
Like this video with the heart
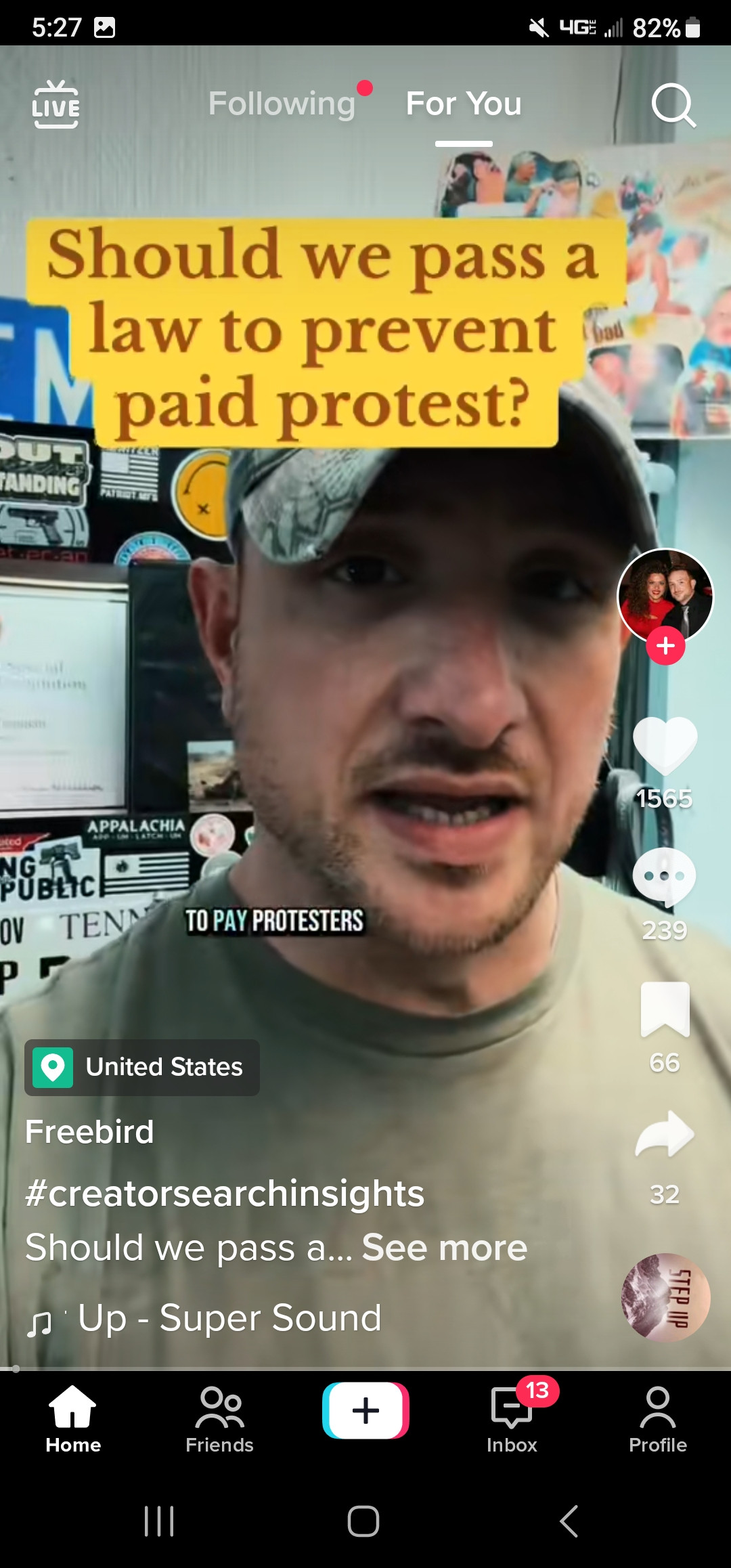pyautogui.click(x=665, y=745)
